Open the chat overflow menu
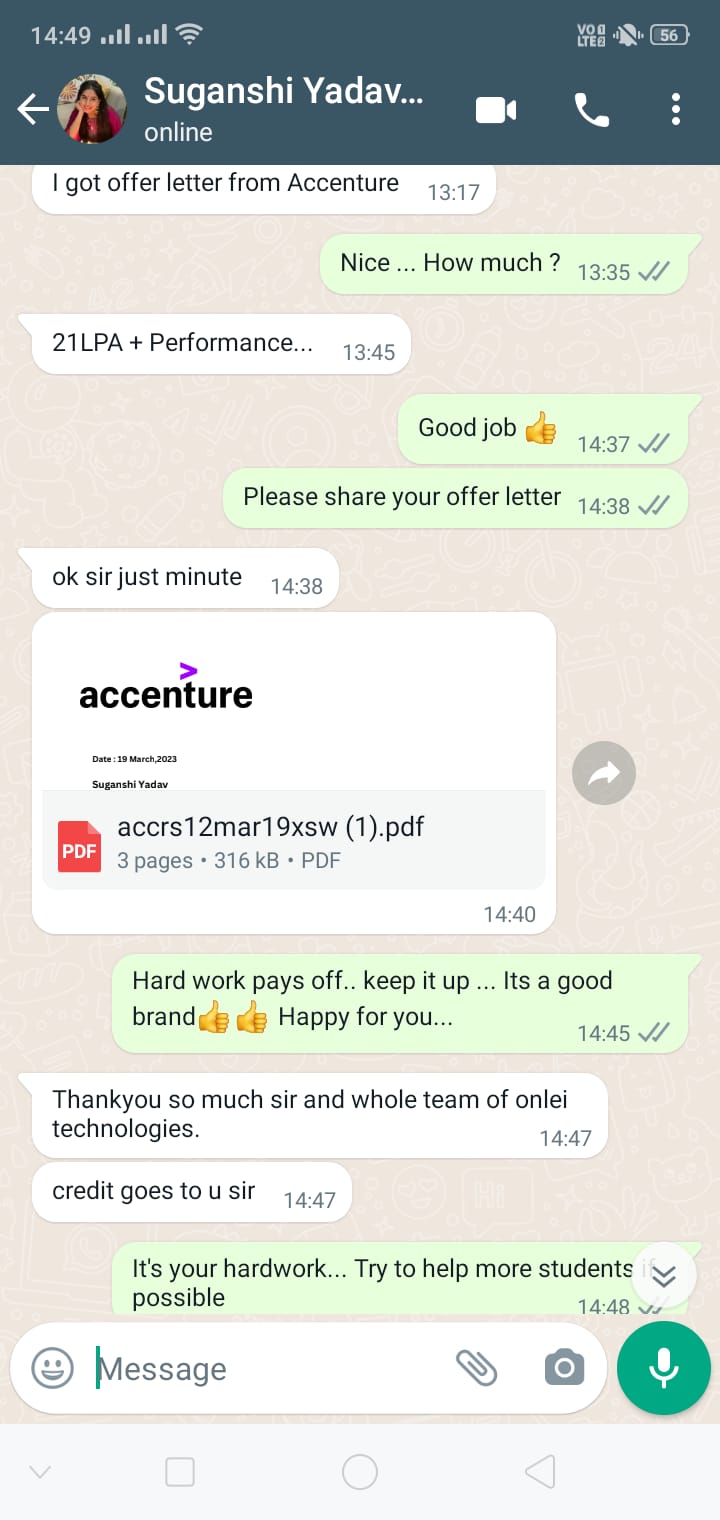This screenshot has height=1520, width=720. coord(676,110)
